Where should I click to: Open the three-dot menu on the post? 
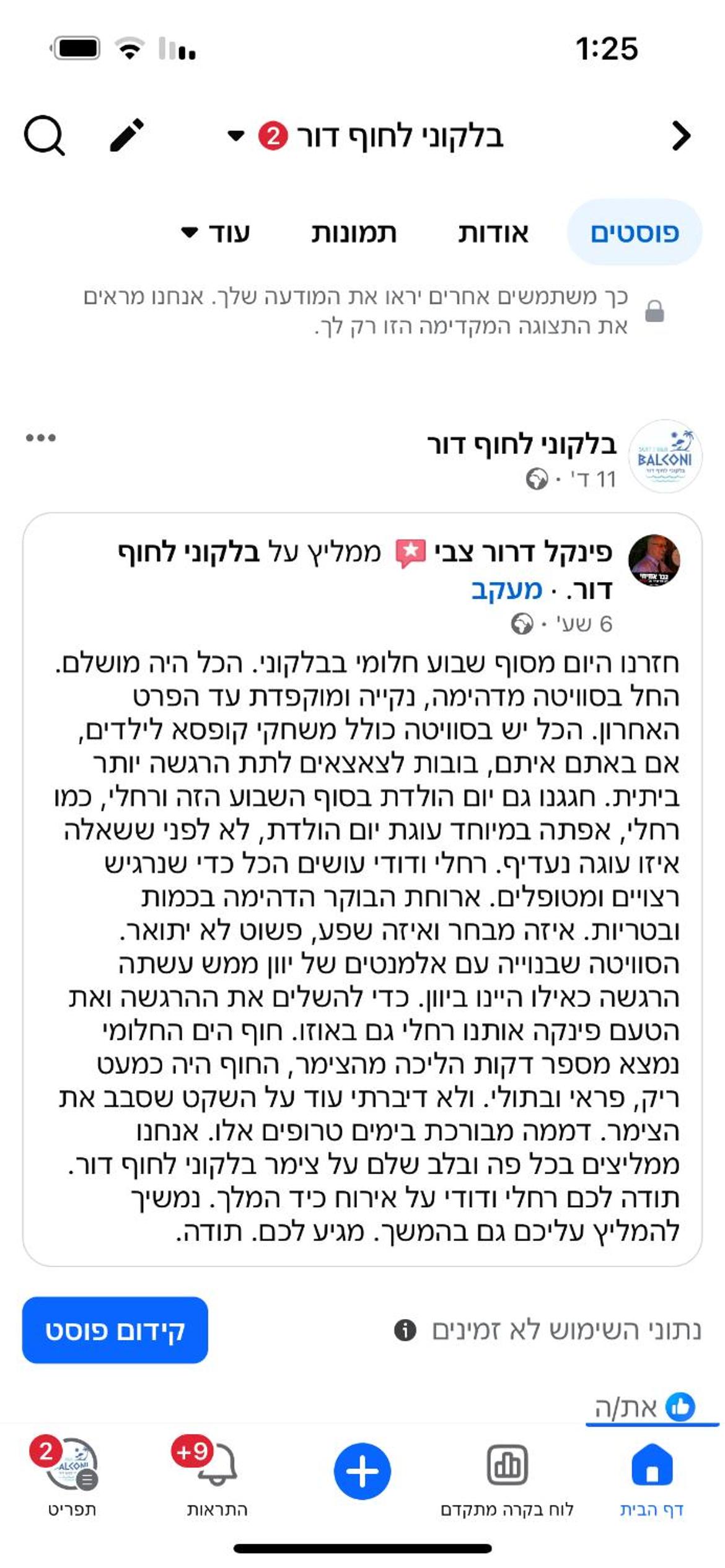point(41,438)
